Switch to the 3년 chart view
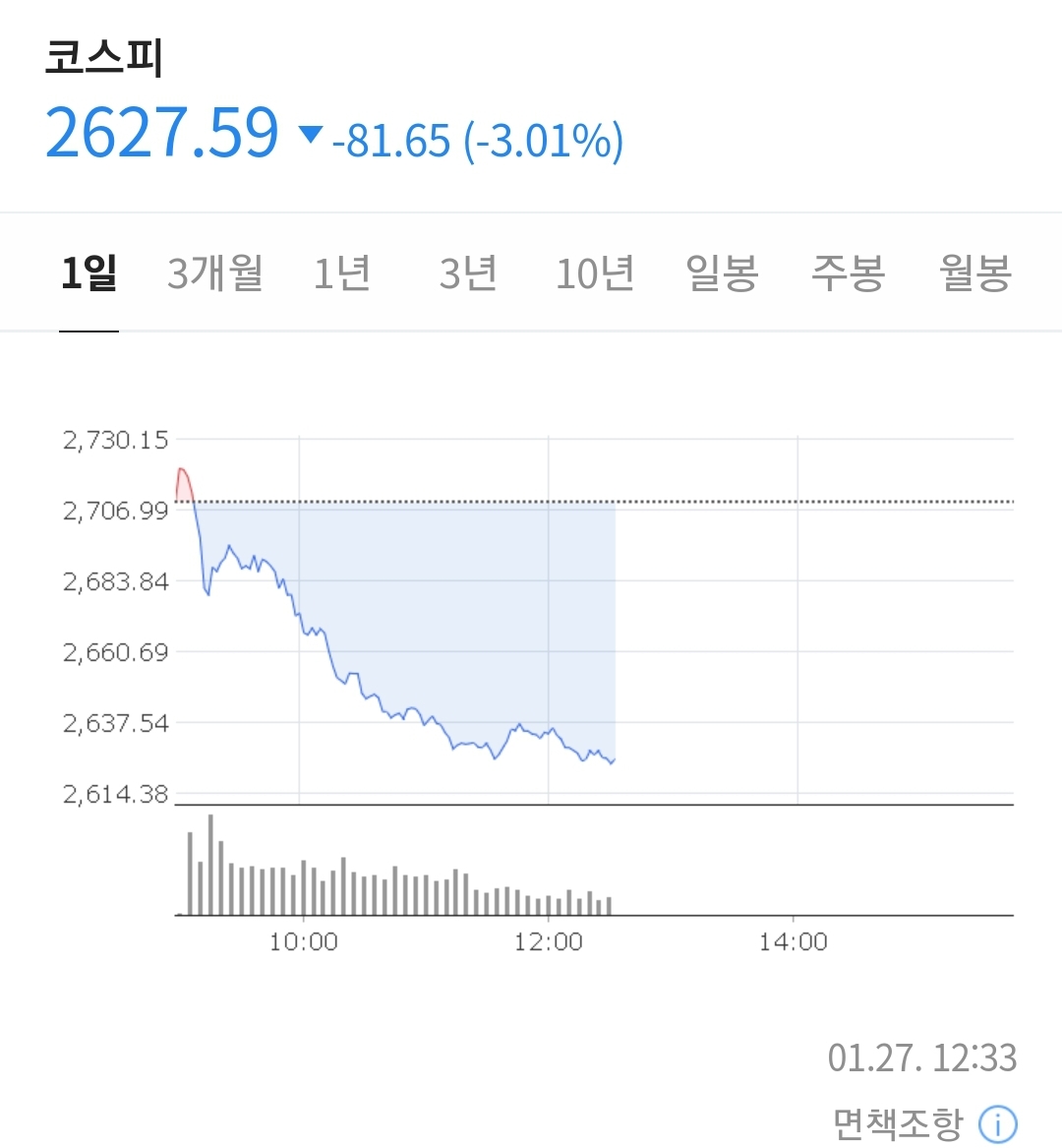The height and width of the screenshot is (1148, 1062). (468, 272)
